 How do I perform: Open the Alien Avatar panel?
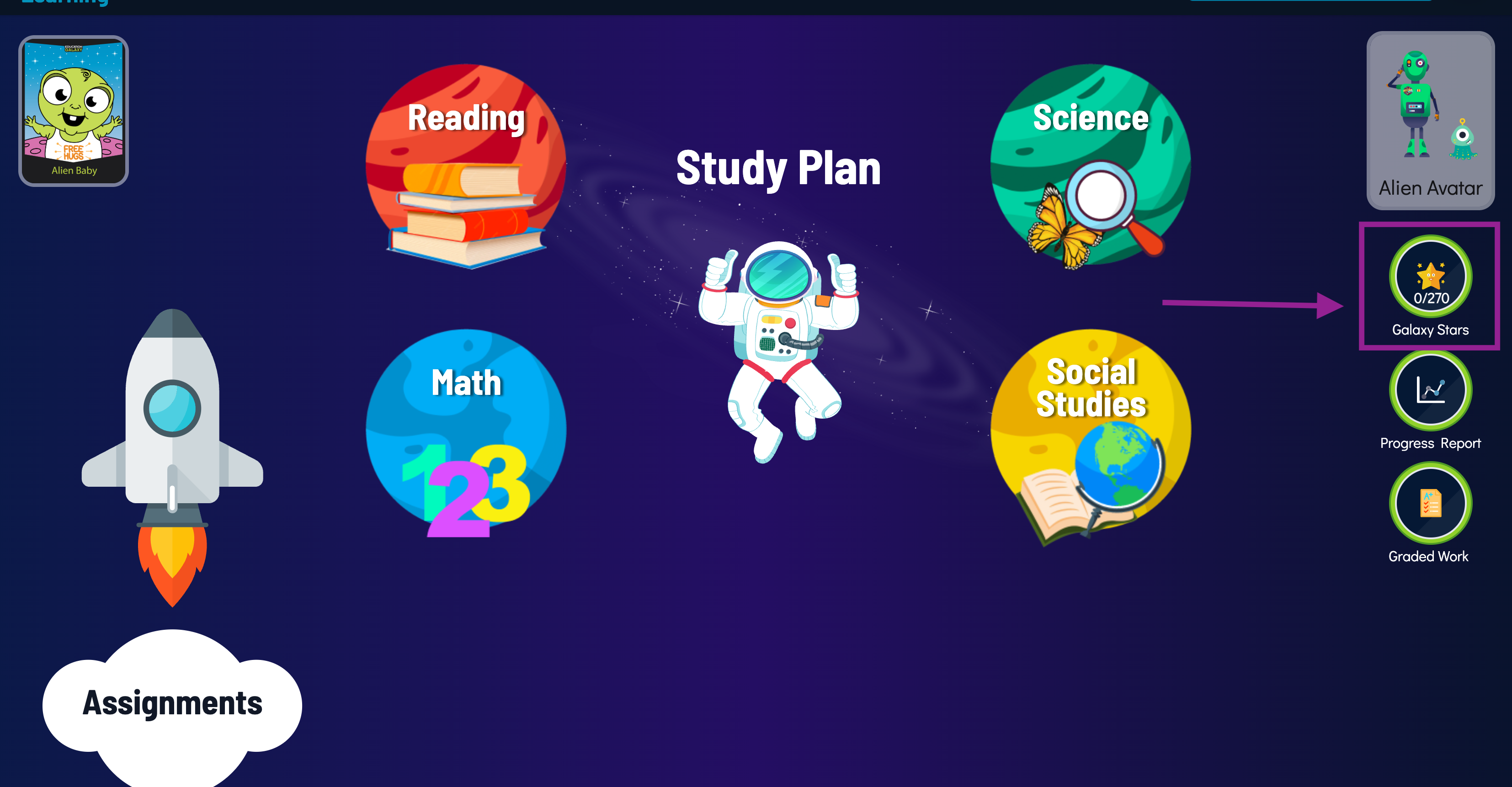click(x=1430, y=121)
